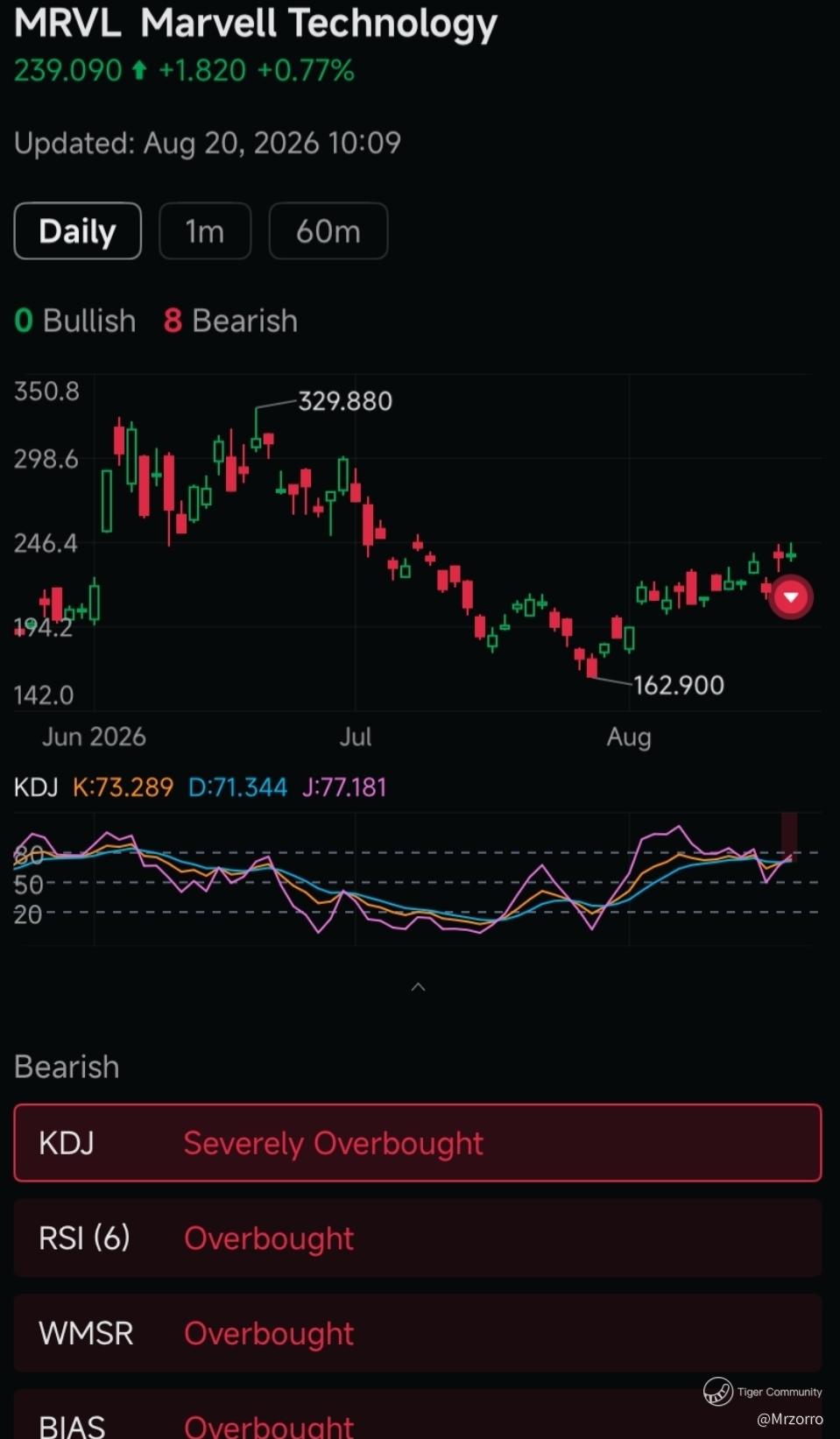This screenshot has width=840, height=1439.
Task: Select the KDJ Severely Overbought row
Action: pyautogui.click(x=418, y=1143)
